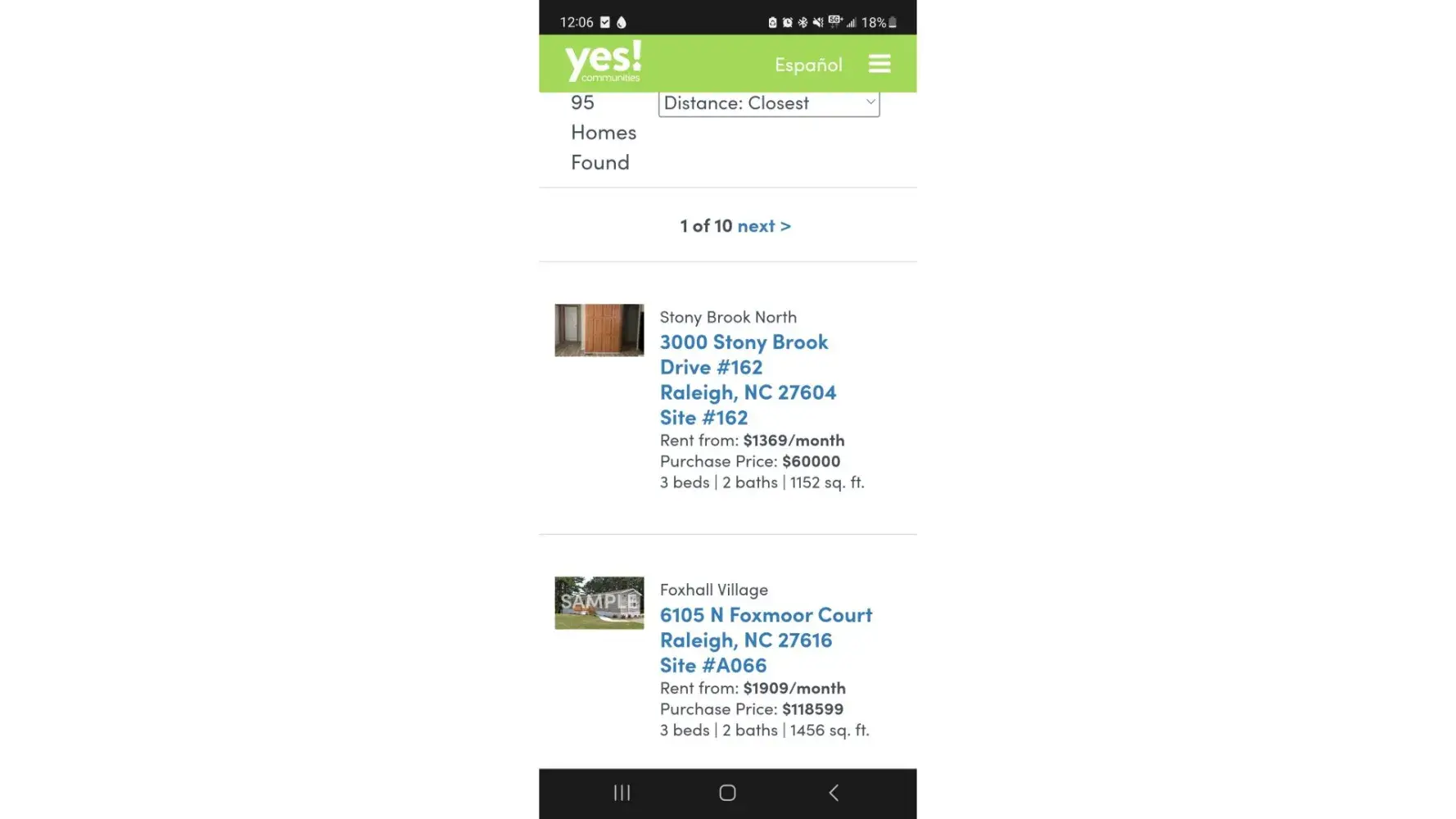1456x819 pixels.
Task: Expand the Distance: Closest sort dropdown
Action: [x=768, y=103]
